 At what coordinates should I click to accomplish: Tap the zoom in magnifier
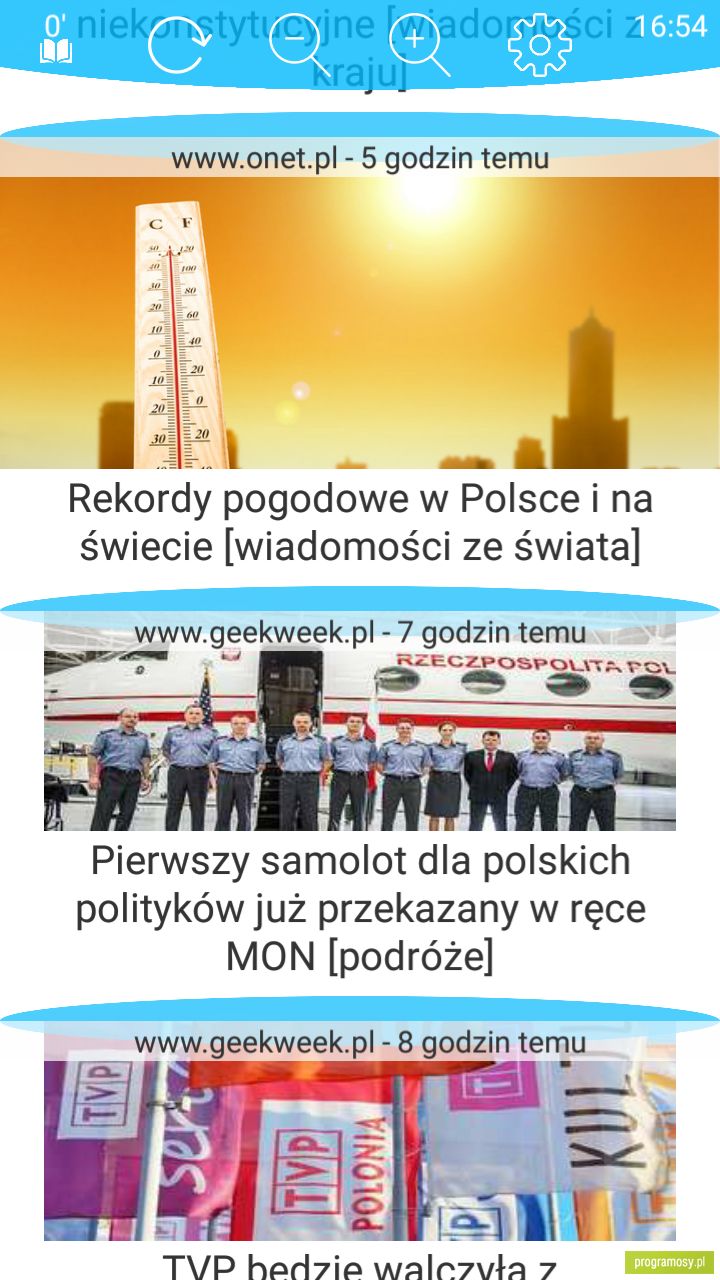tap(419, 46)
